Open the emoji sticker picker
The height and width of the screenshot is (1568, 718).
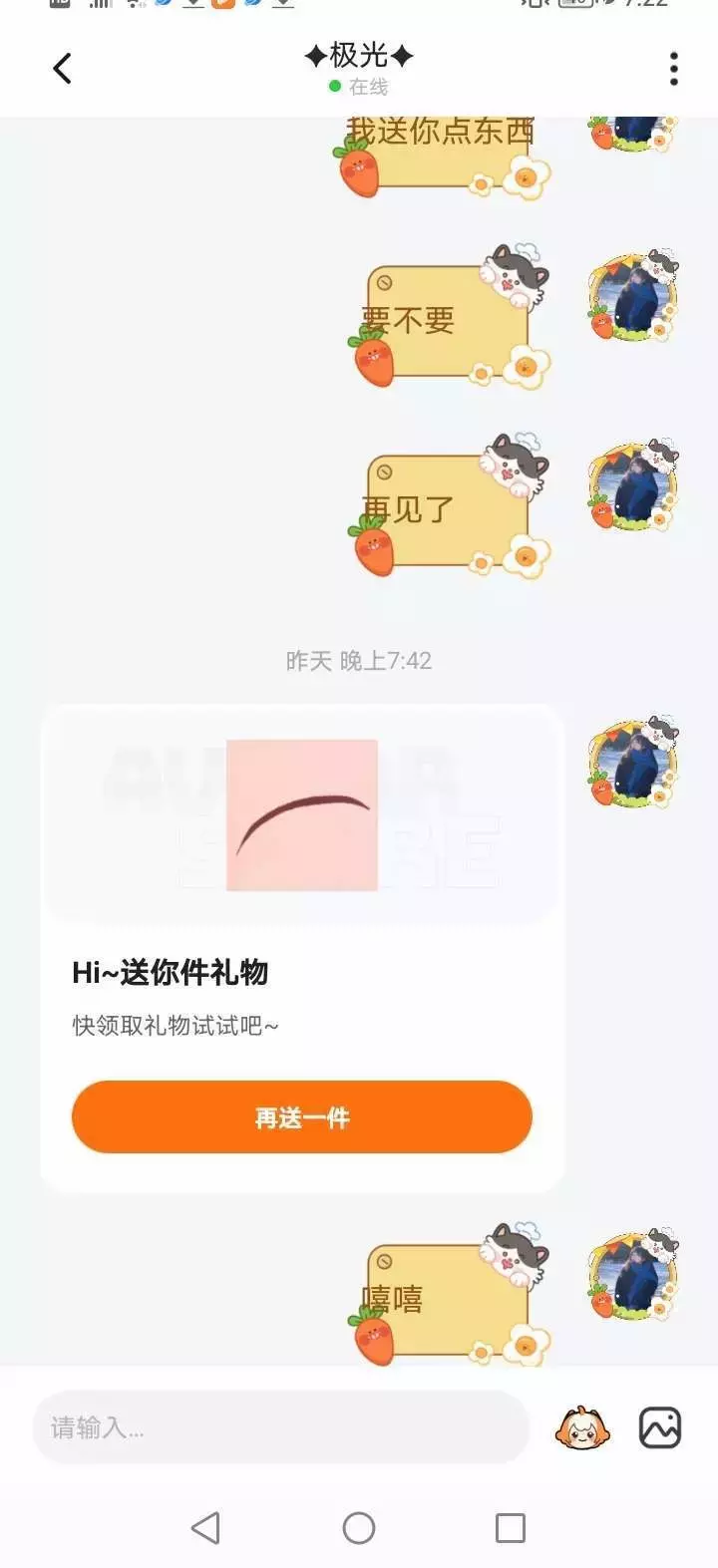click(x=582, y=1427)
